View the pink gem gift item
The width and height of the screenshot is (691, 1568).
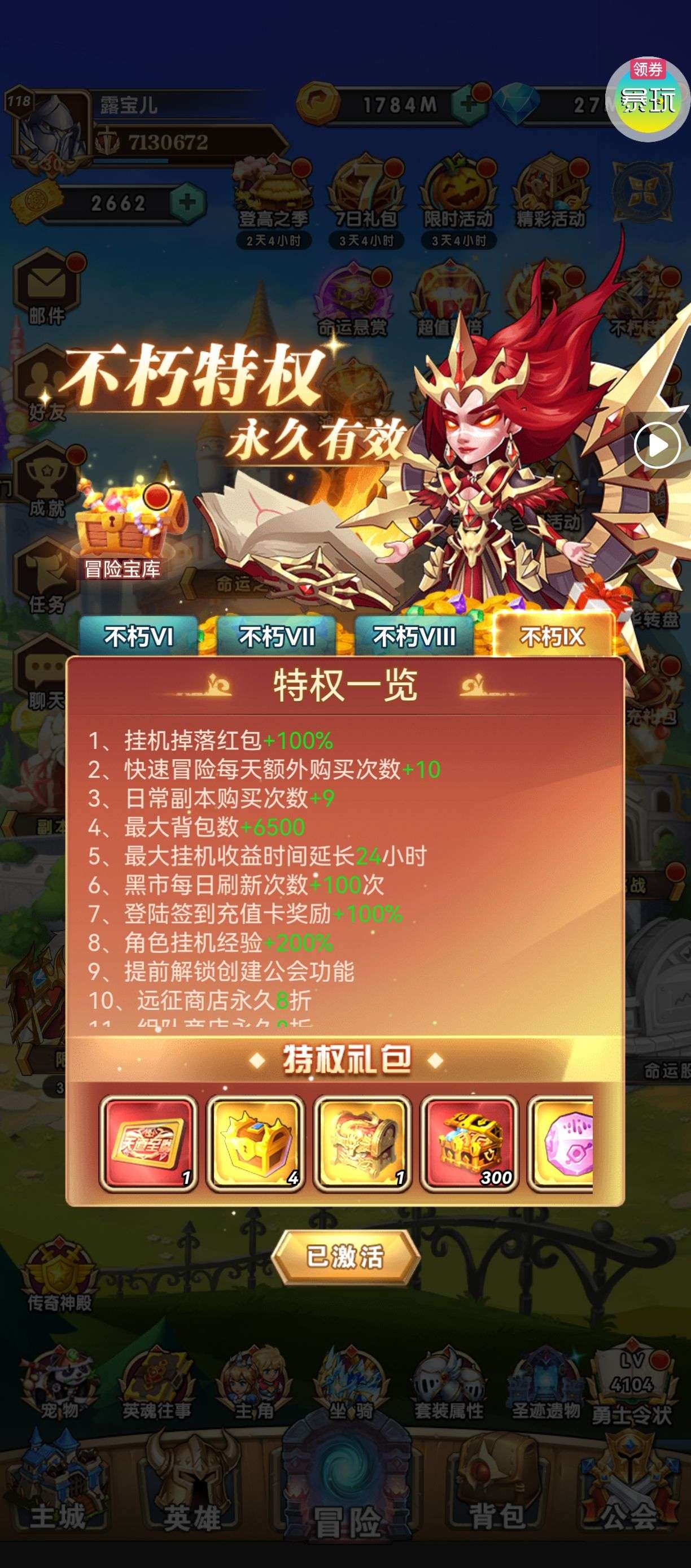pyautogui.click(x=561, y=1143)
